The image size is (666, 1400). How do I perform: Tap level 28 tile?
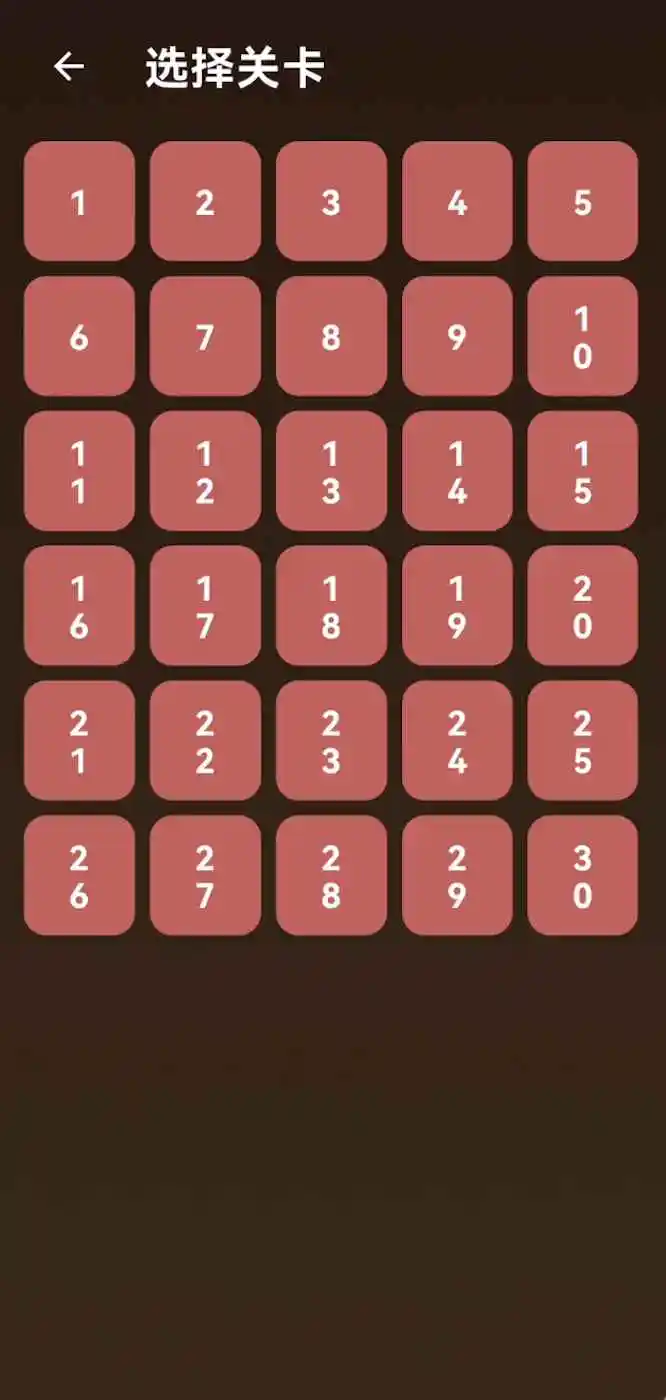pos(331,876)
